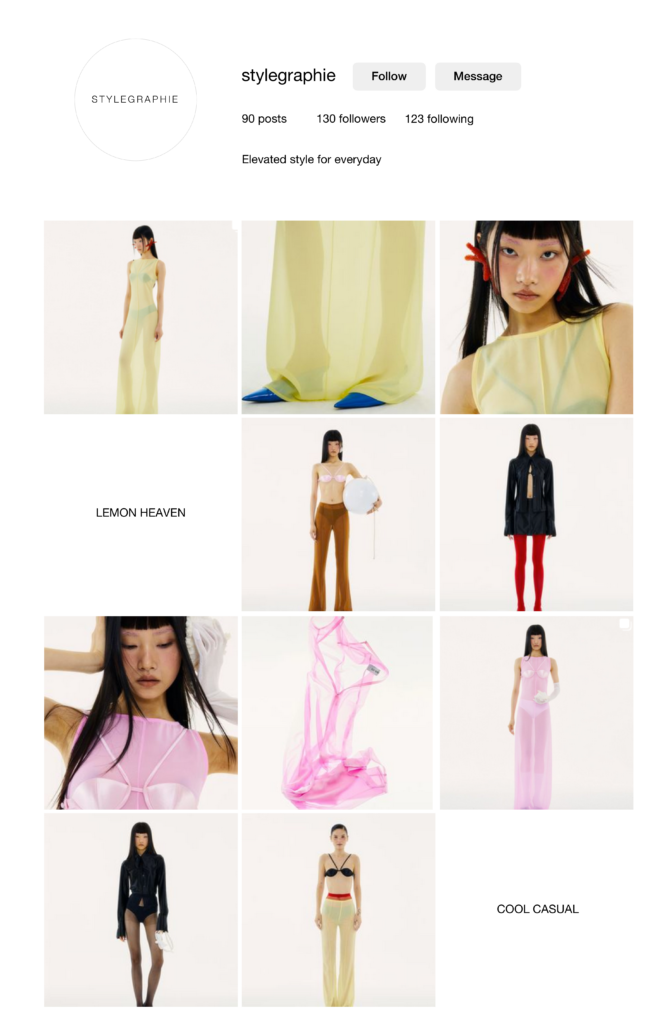View the black jacket with red tights post
668x1024 pixels.
click(536, 513)
